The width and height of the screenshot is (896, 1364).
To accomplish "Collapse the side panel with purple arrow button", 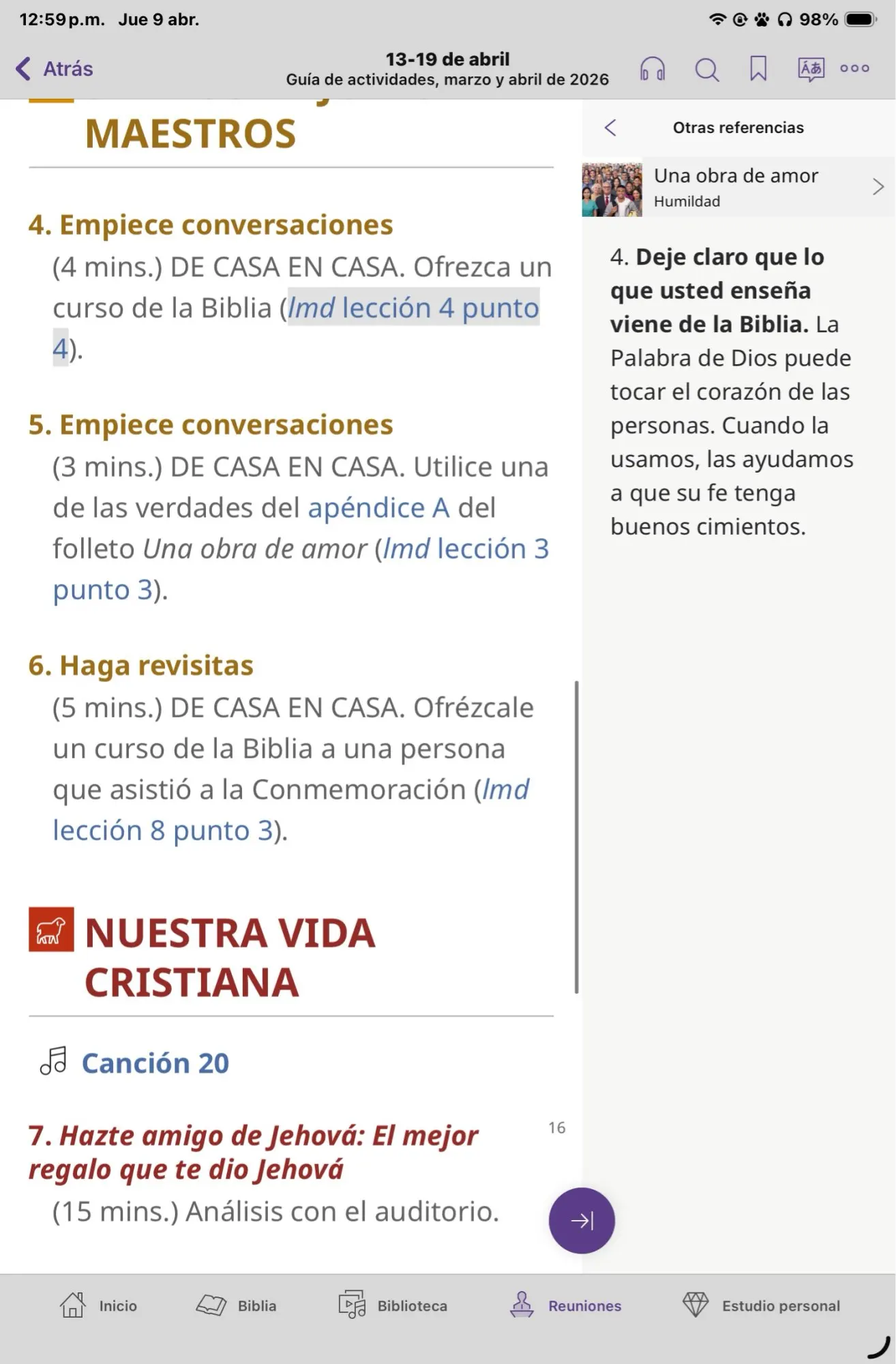I will click(x=582, y=1221).
